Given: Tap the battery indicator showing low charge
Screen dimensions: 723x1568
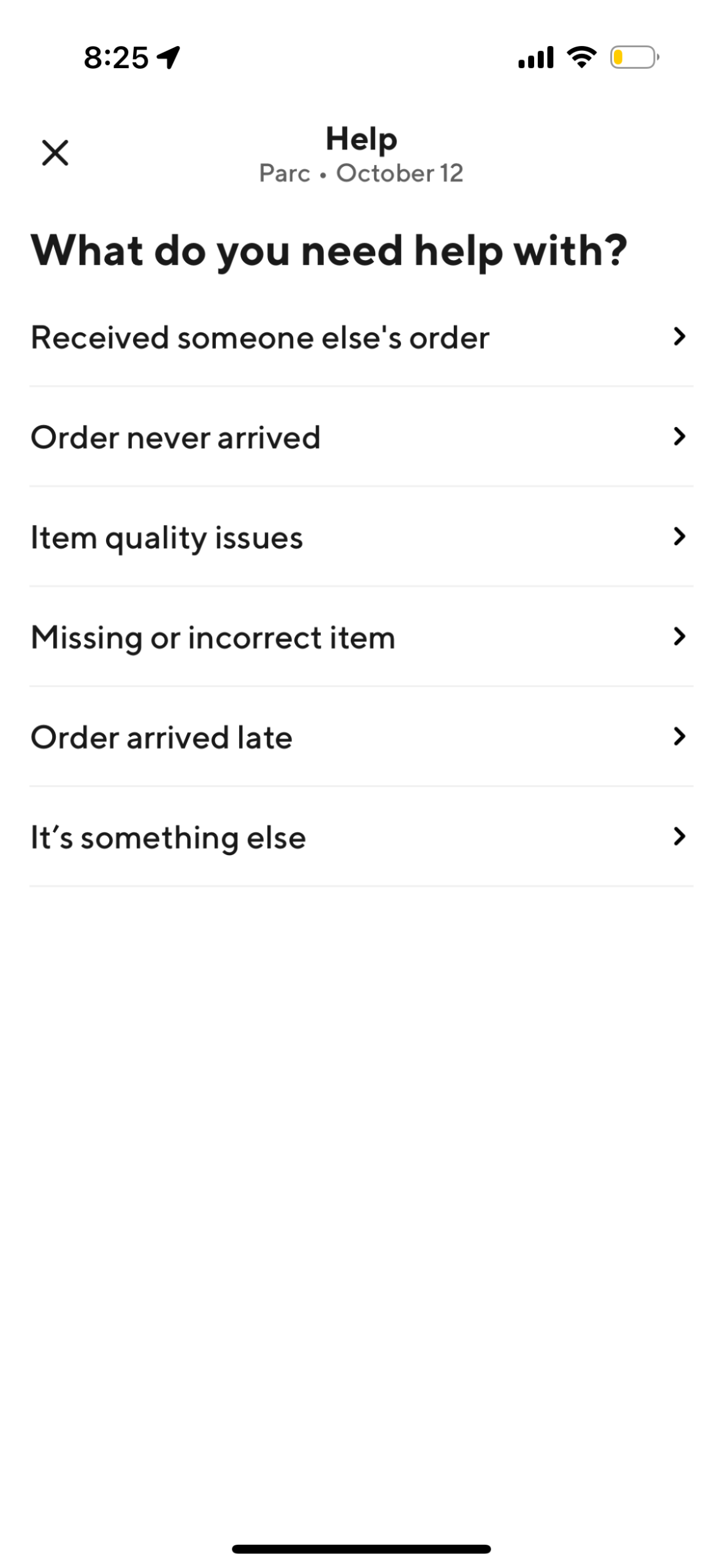Looking at the screenshot, I should coord(632,57).
